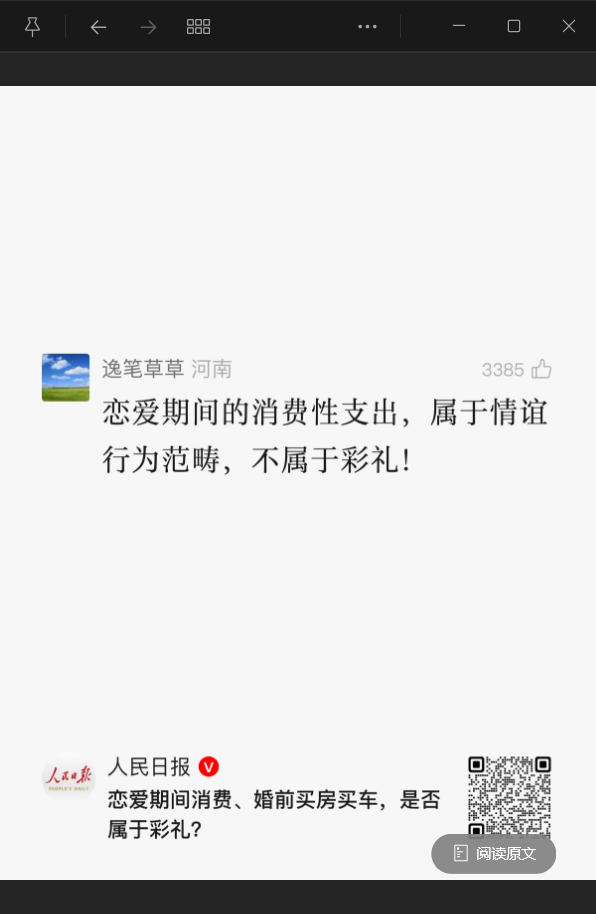This screenshot has height=914, width=596.
Task: Open 逸笔草草's avatar
Action: click(x=66, y=377)
